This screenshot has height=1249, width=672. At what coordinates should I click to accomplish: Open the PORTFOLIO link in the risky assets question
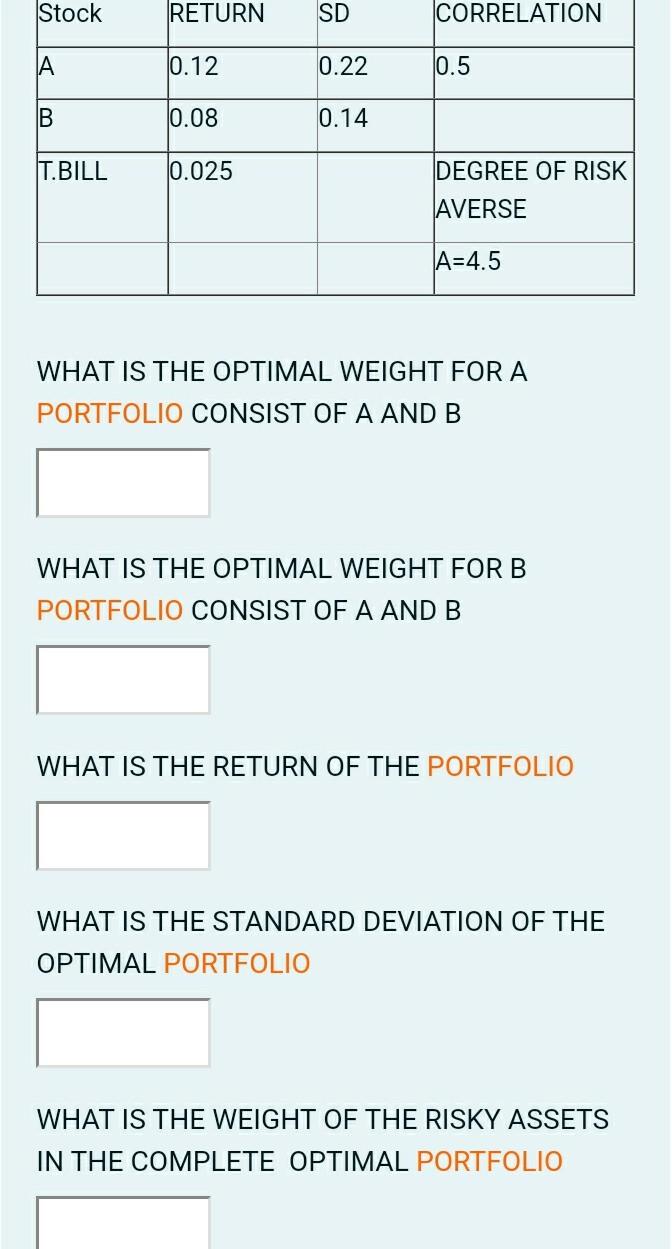click(489, 1162)
